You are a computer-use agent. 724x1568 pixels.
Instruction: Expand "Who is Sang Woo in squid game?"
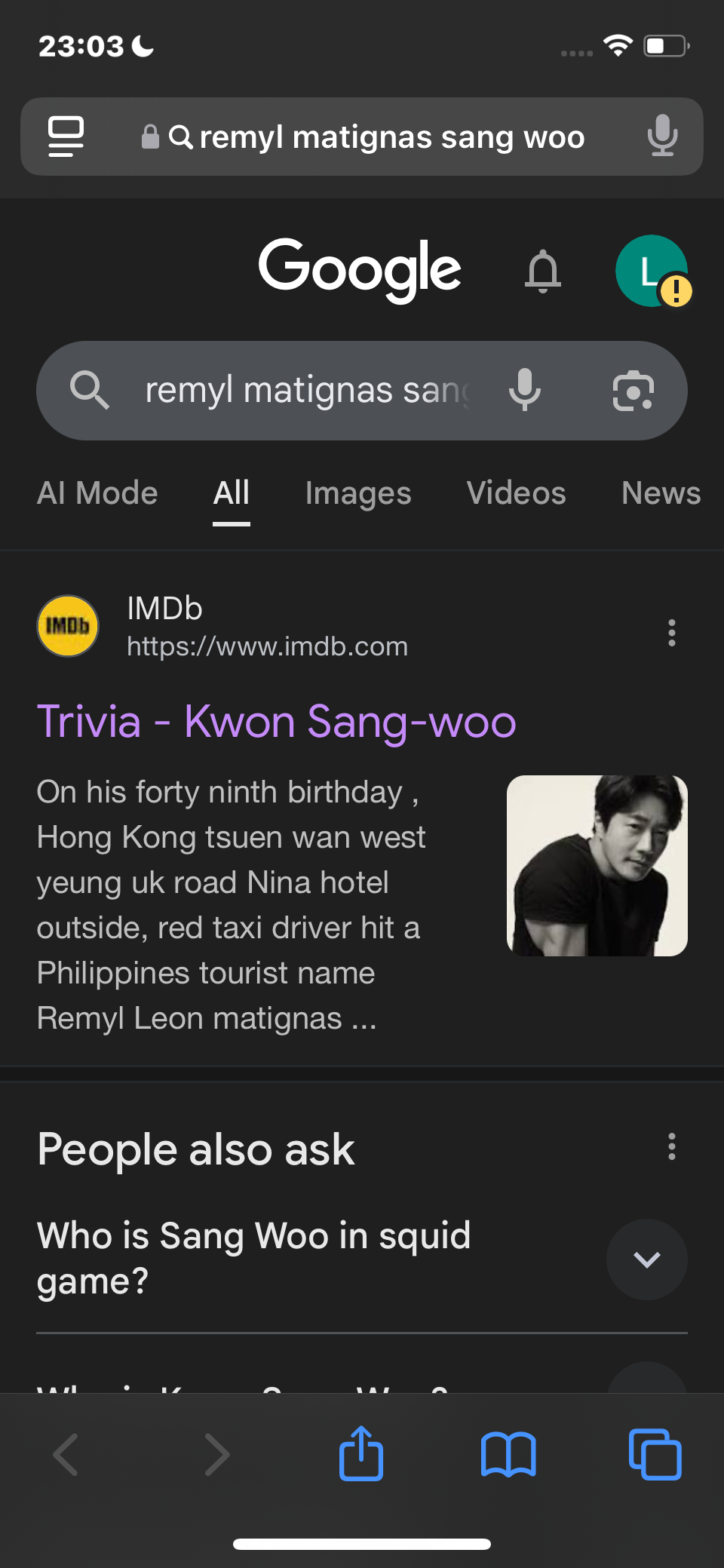(x=646, y=1259)
